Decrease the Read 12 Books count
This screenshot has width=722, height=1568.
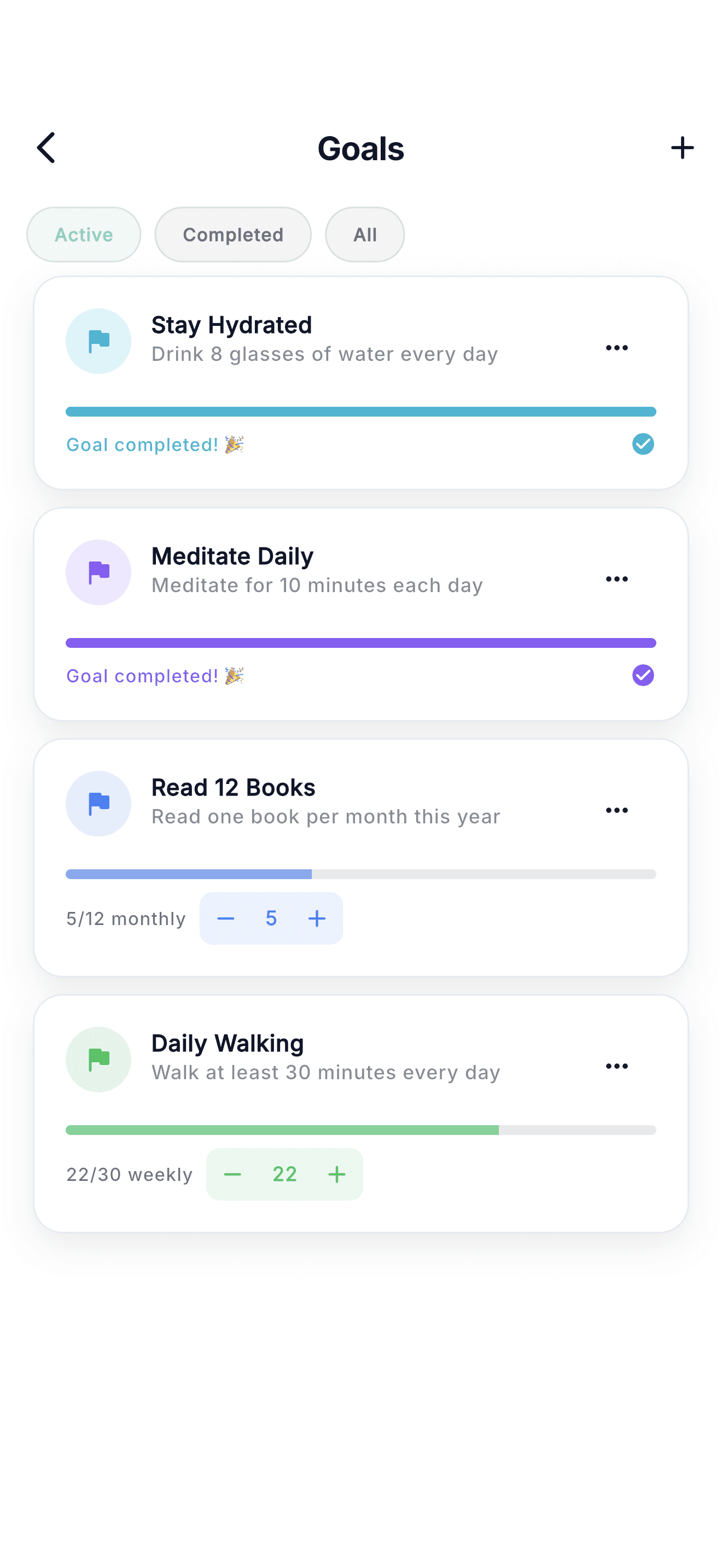[226, 918]
